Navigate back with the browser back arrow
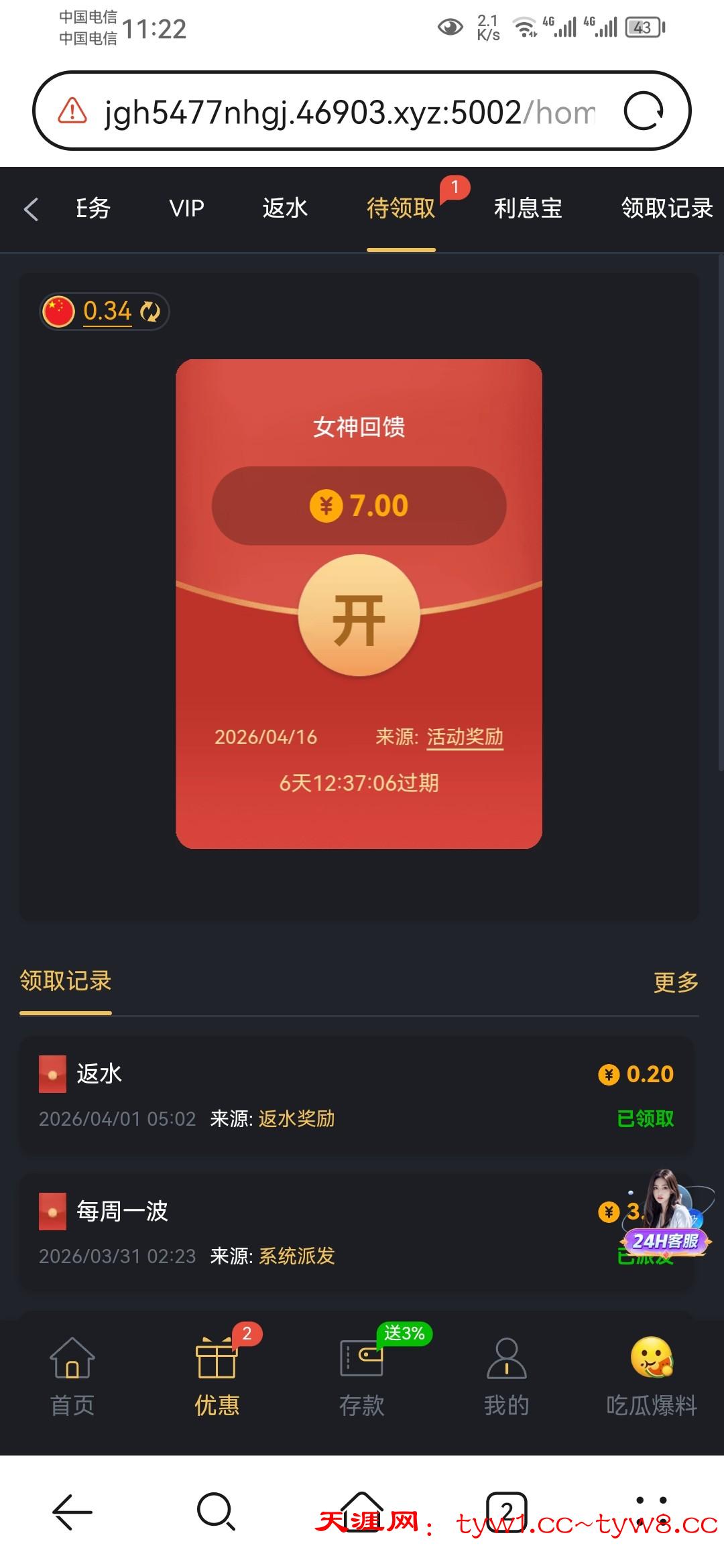The image size is (724, 1568). point(72,1512)
